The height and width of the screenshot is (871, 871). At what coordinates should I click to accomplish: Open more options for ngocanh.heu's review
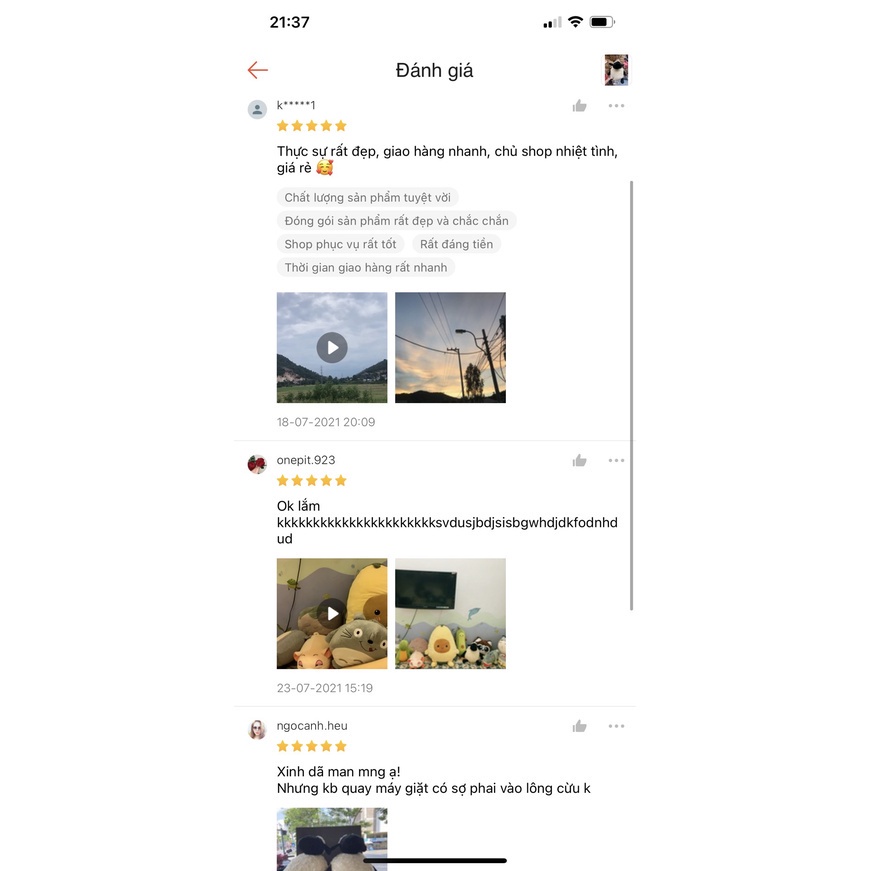[616, 727]
